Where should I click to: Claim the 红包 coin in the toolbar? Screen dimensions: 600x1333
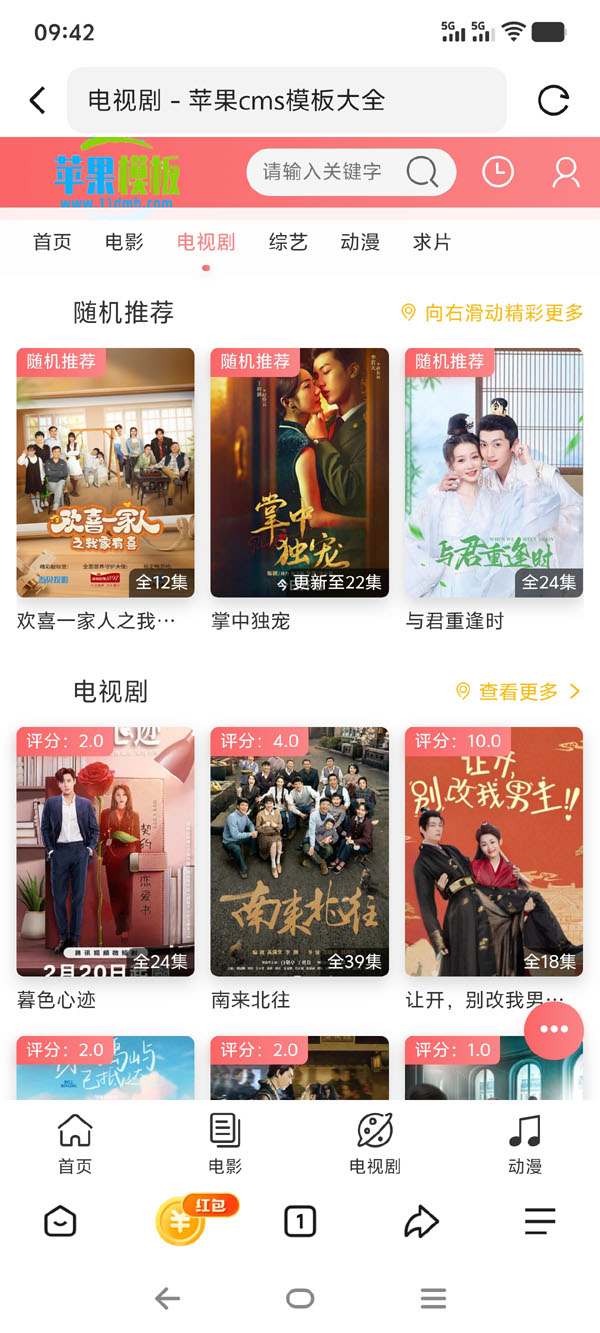coord(181,1221)
